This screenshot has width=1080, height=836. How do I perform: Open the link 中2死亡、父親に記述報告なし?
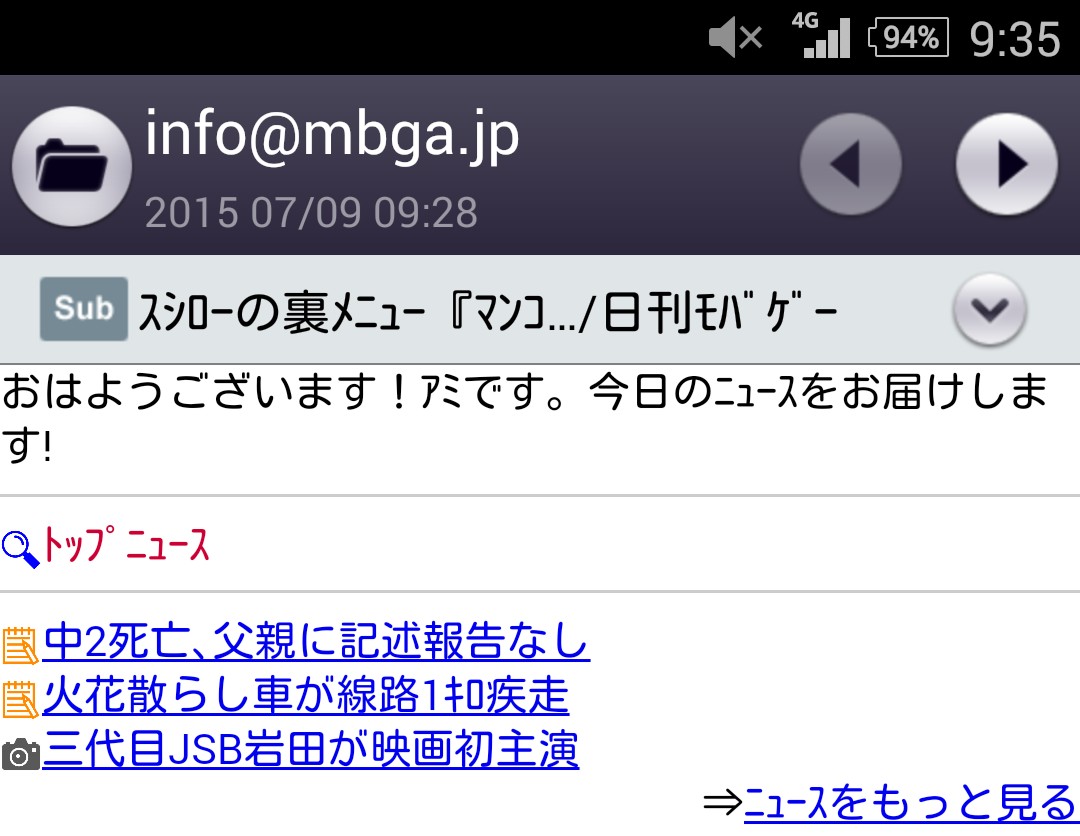[316, 642]
